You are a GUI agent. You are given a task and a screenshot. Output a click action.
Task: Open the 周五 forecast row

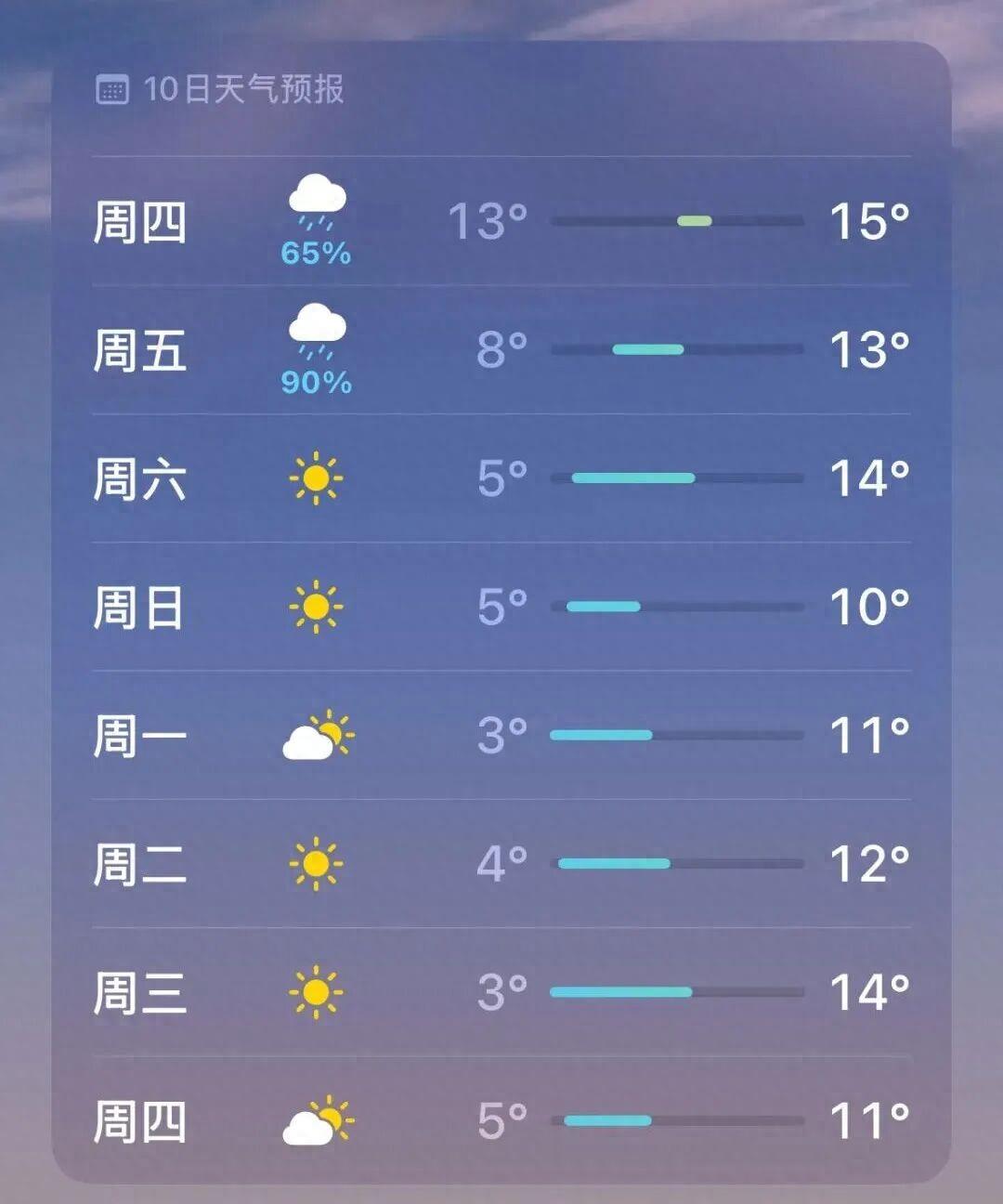click(501, 350)
